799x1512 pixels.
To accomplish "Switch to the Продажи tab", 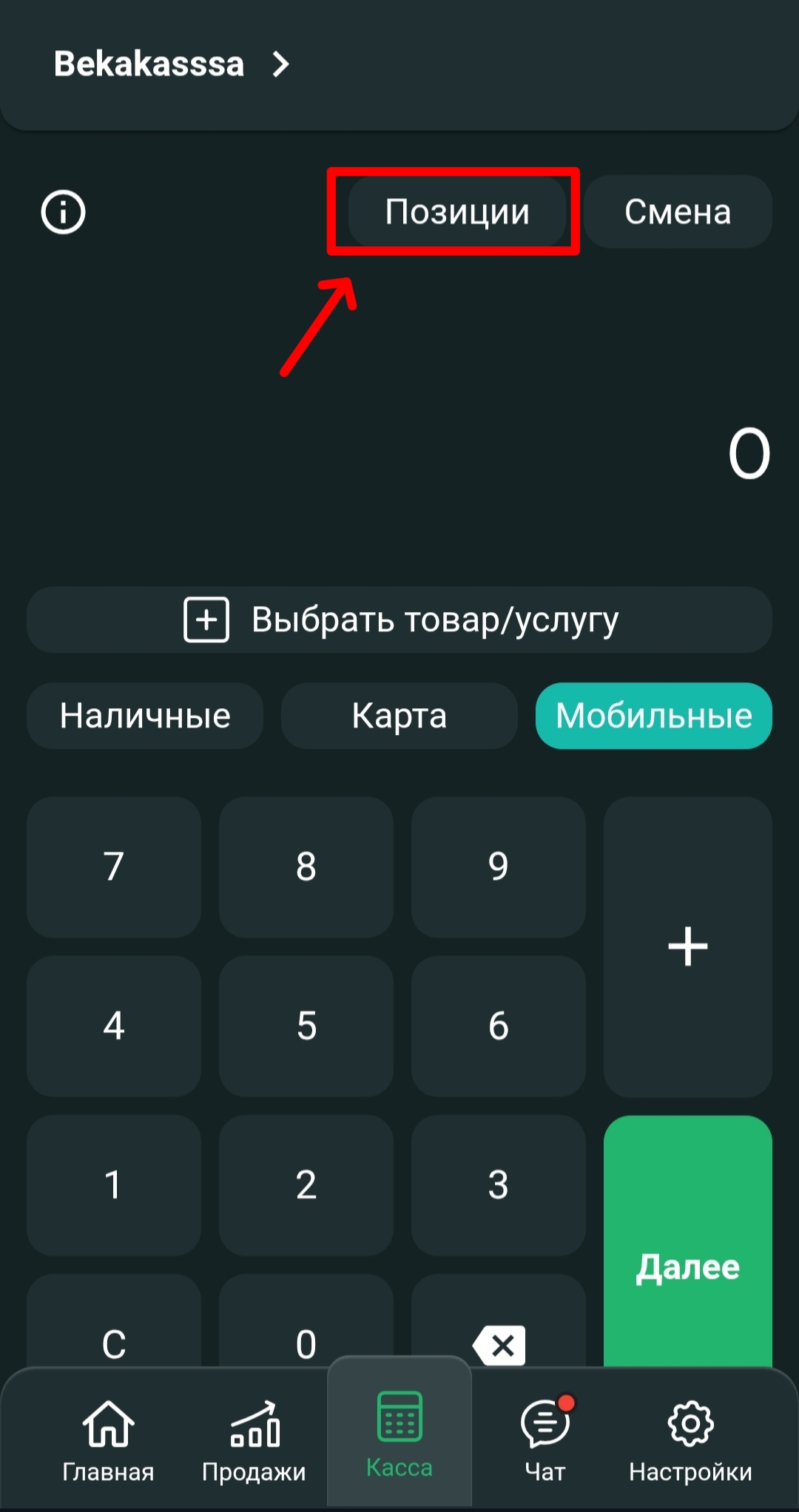I will tap(254, 1442).
